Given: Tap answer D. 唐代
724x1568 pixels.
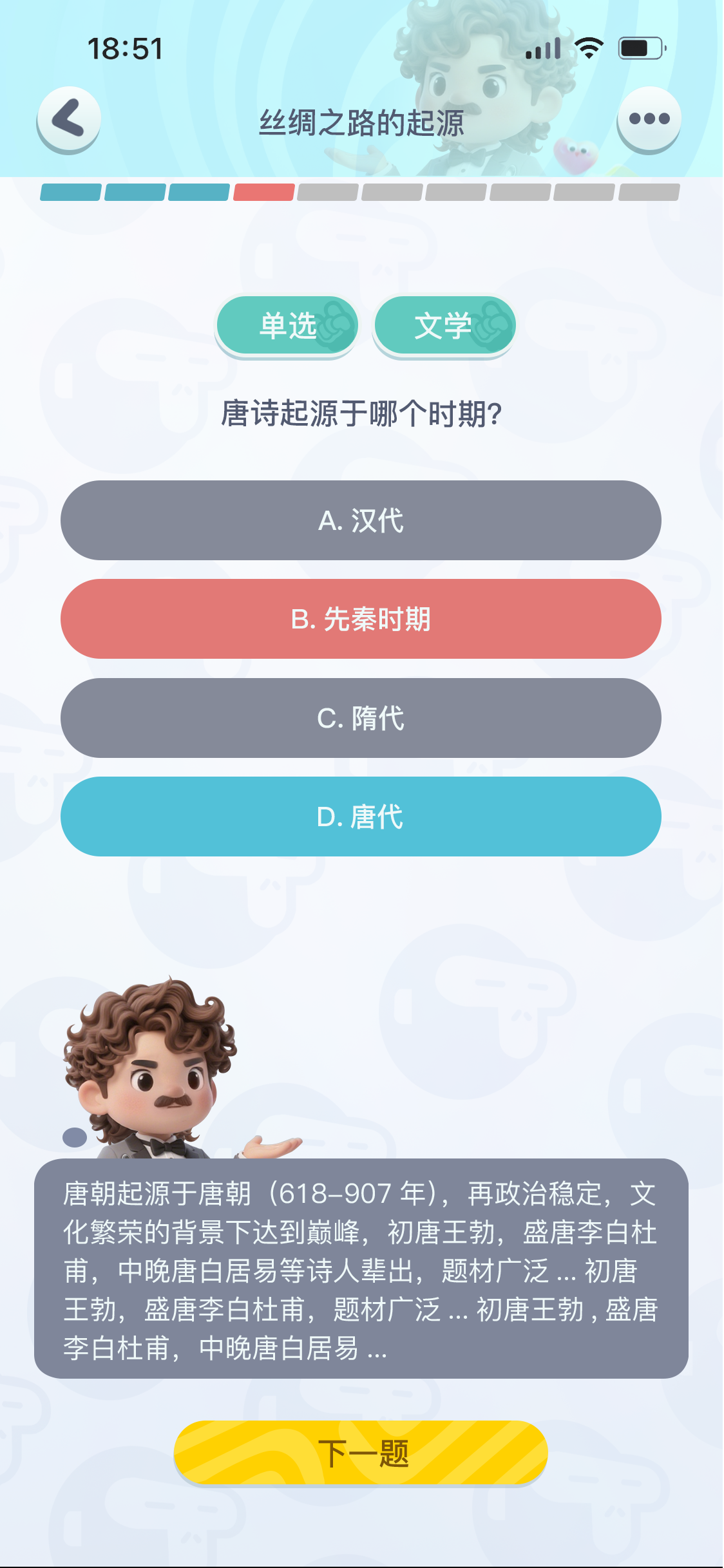Looking at the screenshot, I should [x=361, y=817].
